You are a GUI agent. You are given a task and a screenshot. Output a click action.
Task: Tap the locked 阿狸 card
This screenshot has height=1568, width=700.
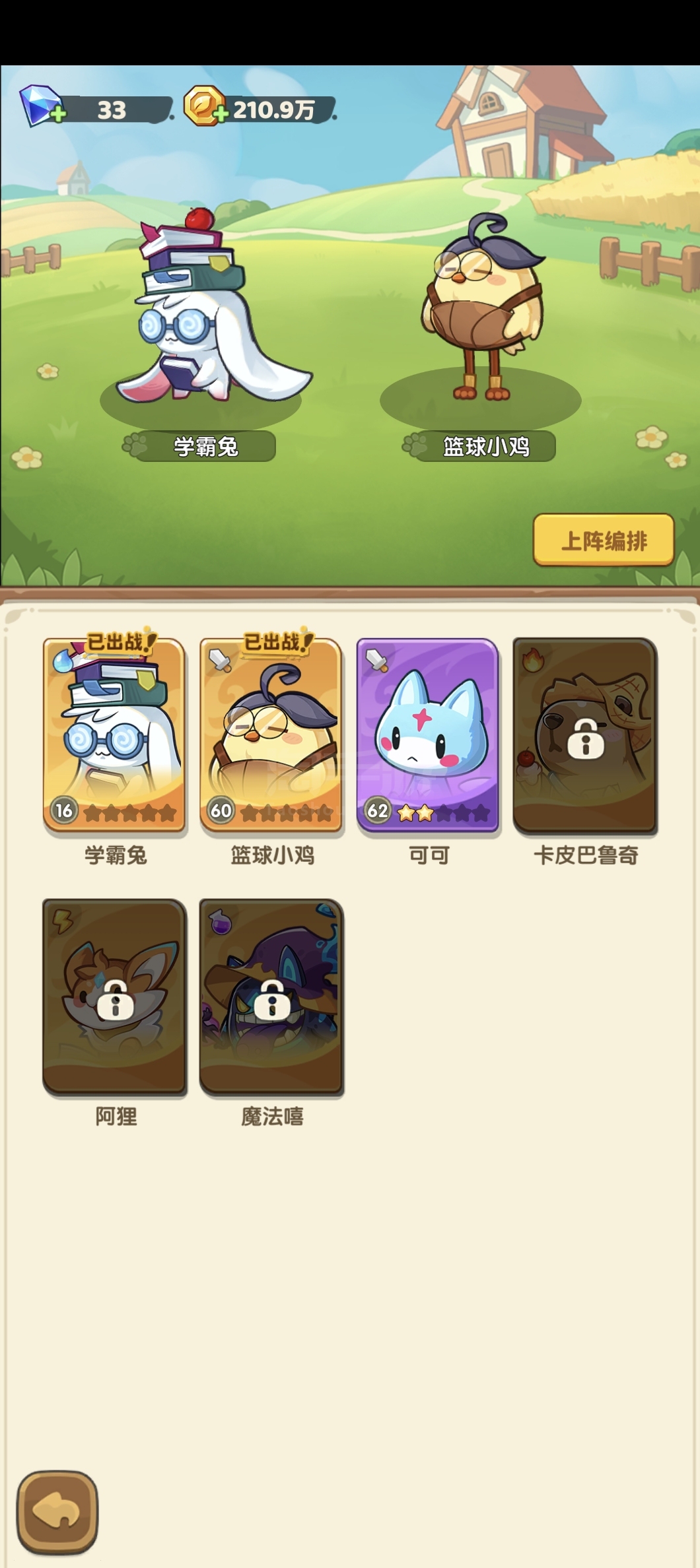(114, 995)
